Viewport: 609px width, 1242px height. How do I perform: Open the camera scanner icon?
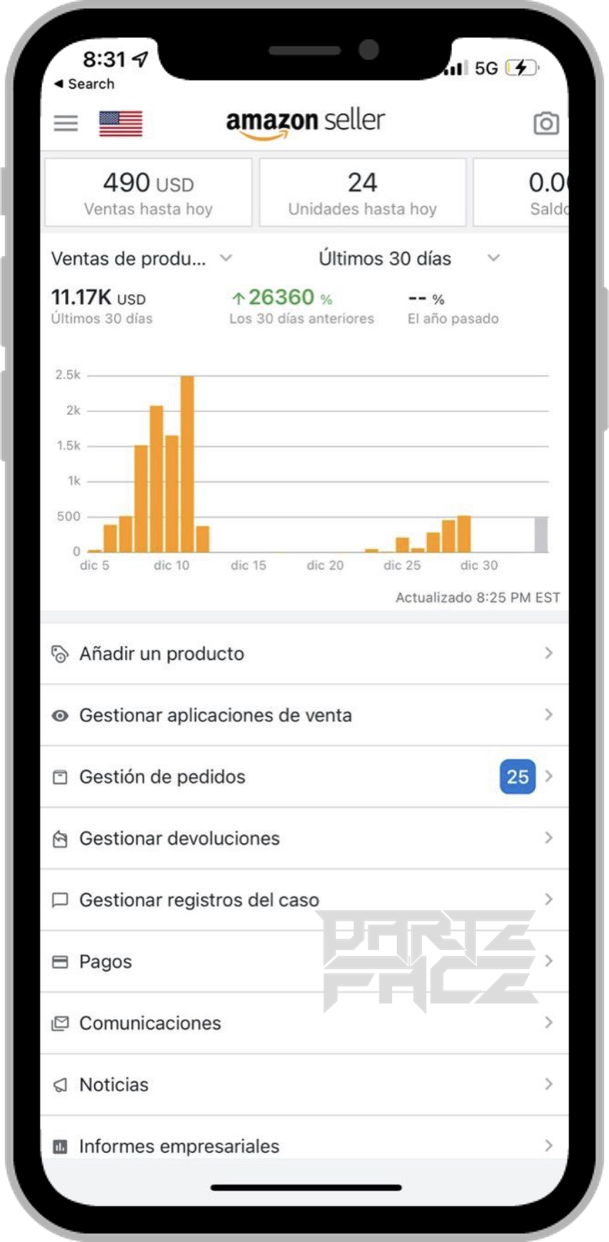click(x=545, y=123)
